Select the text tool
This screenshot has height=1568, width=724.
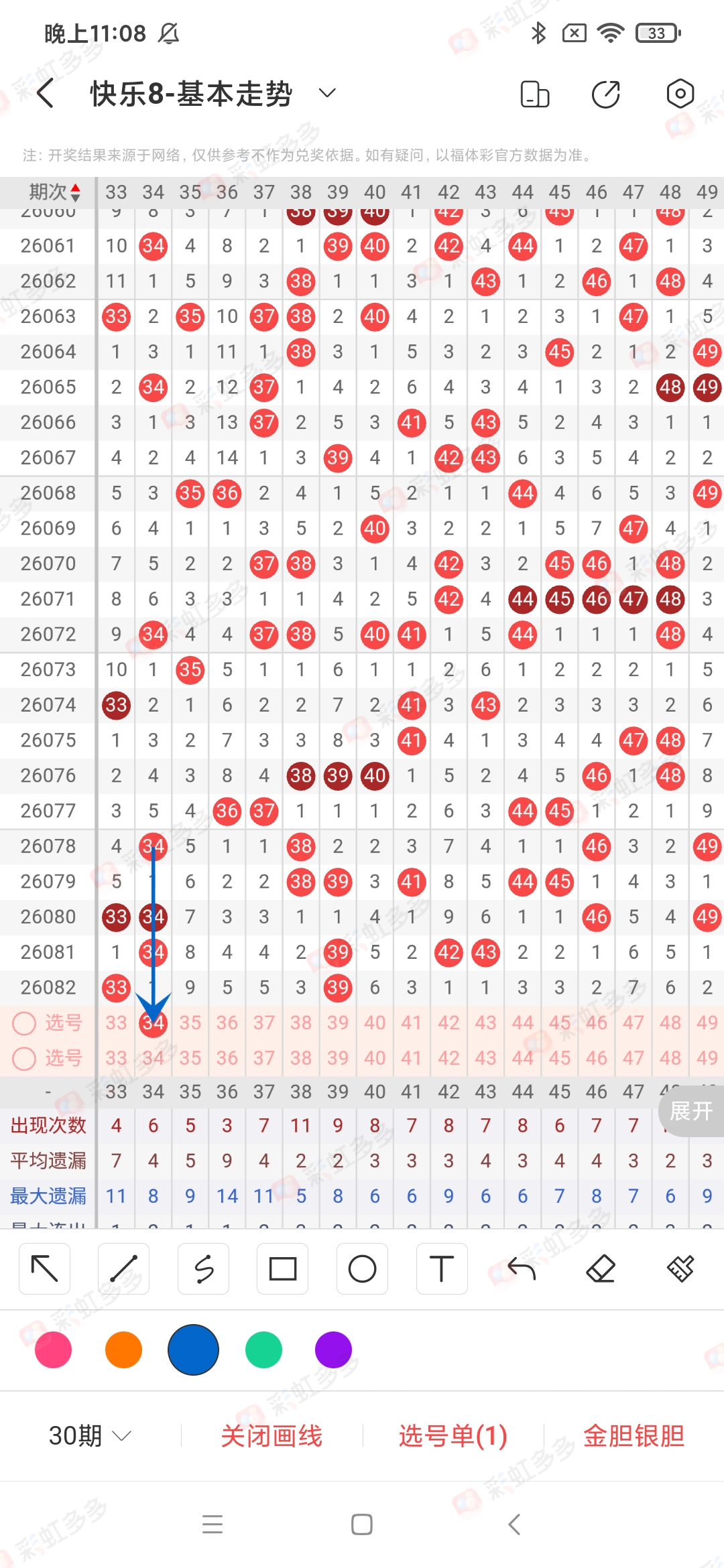(441, 1268)
